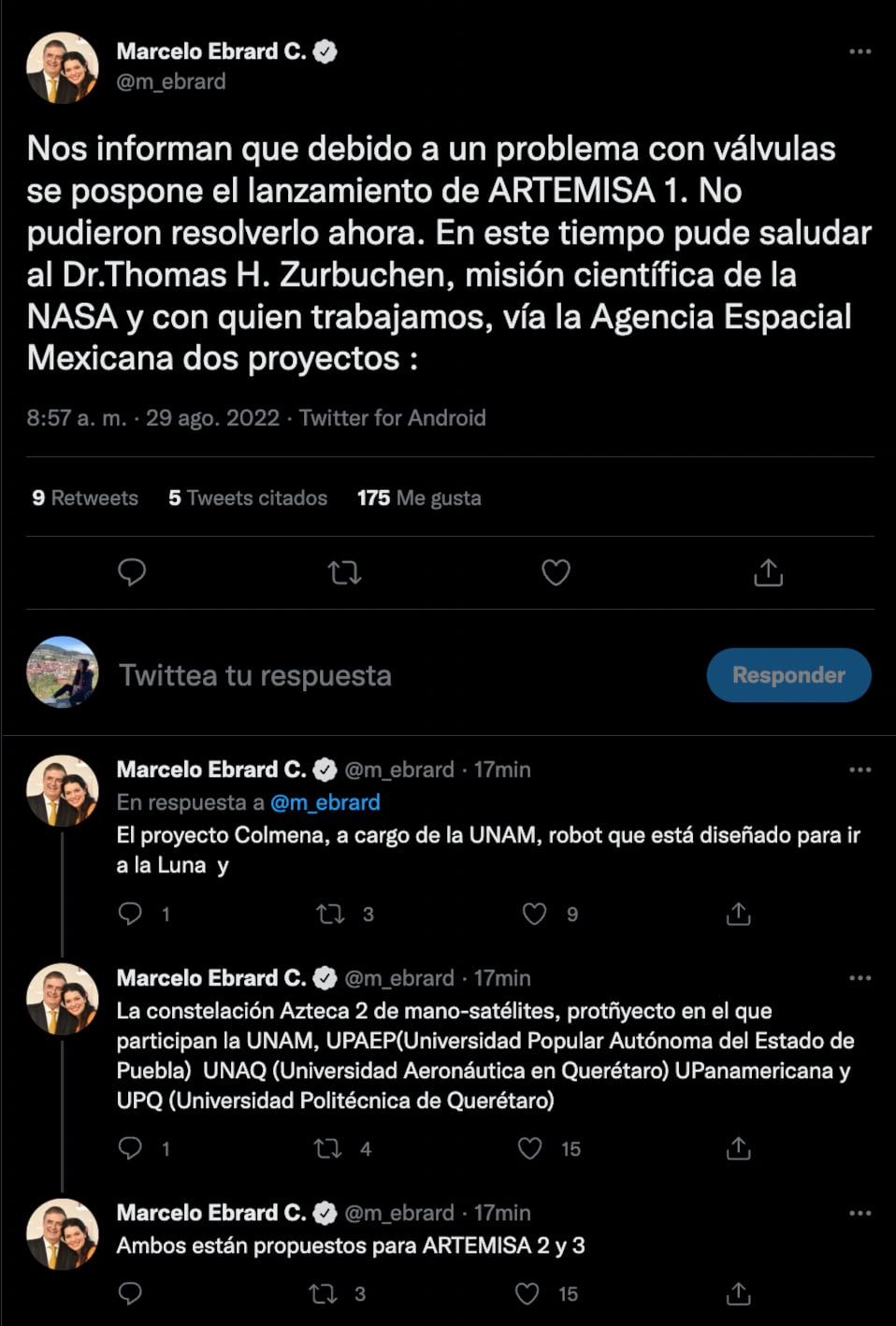Viewport: 896px width, 1326px height.
Task: Click the verified badge next to Marcelo Ebrard
Action: [x=325, y=52]
